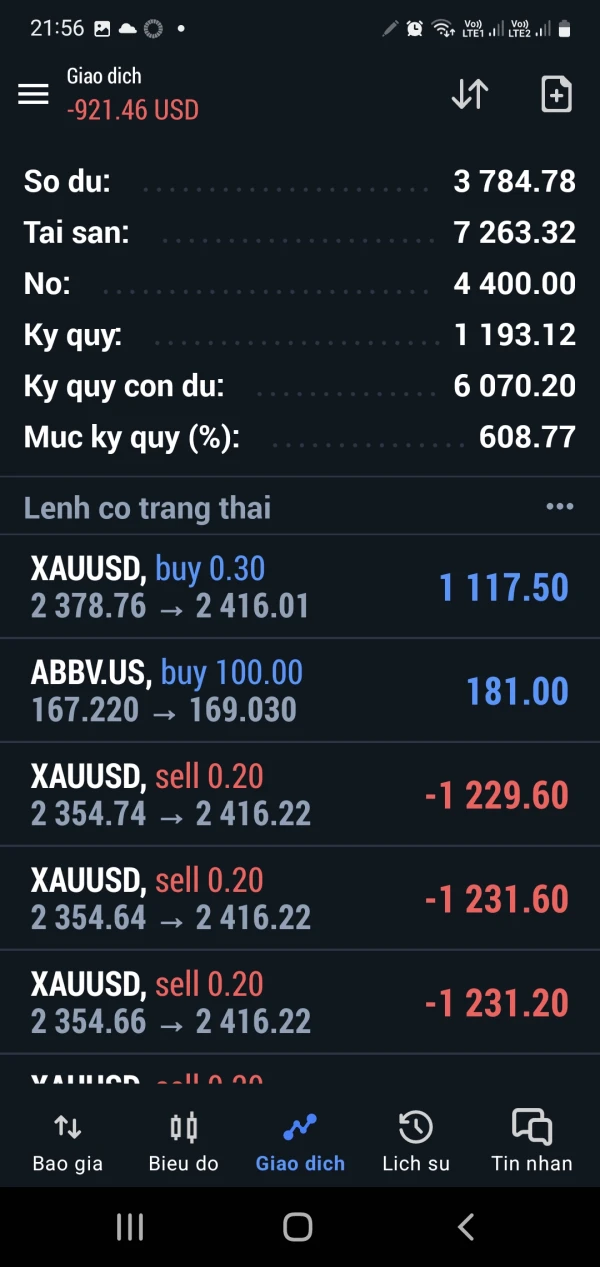Open the XAUUSD buy 0.30 position
This screenshot has width=600, height=1267.
300,587
